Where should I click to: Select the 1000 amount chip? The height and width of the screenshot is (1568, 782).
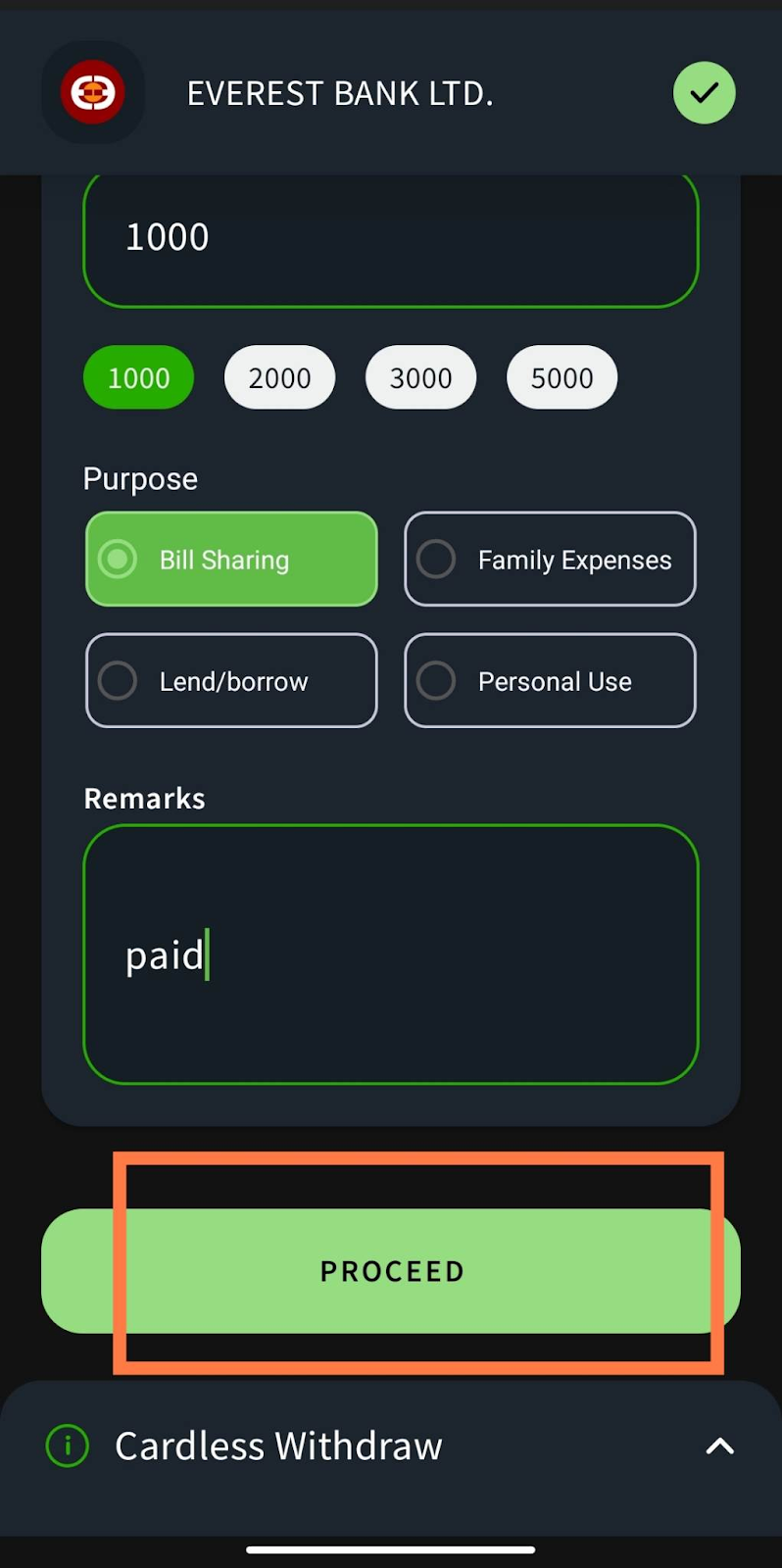tap(138, 377)
